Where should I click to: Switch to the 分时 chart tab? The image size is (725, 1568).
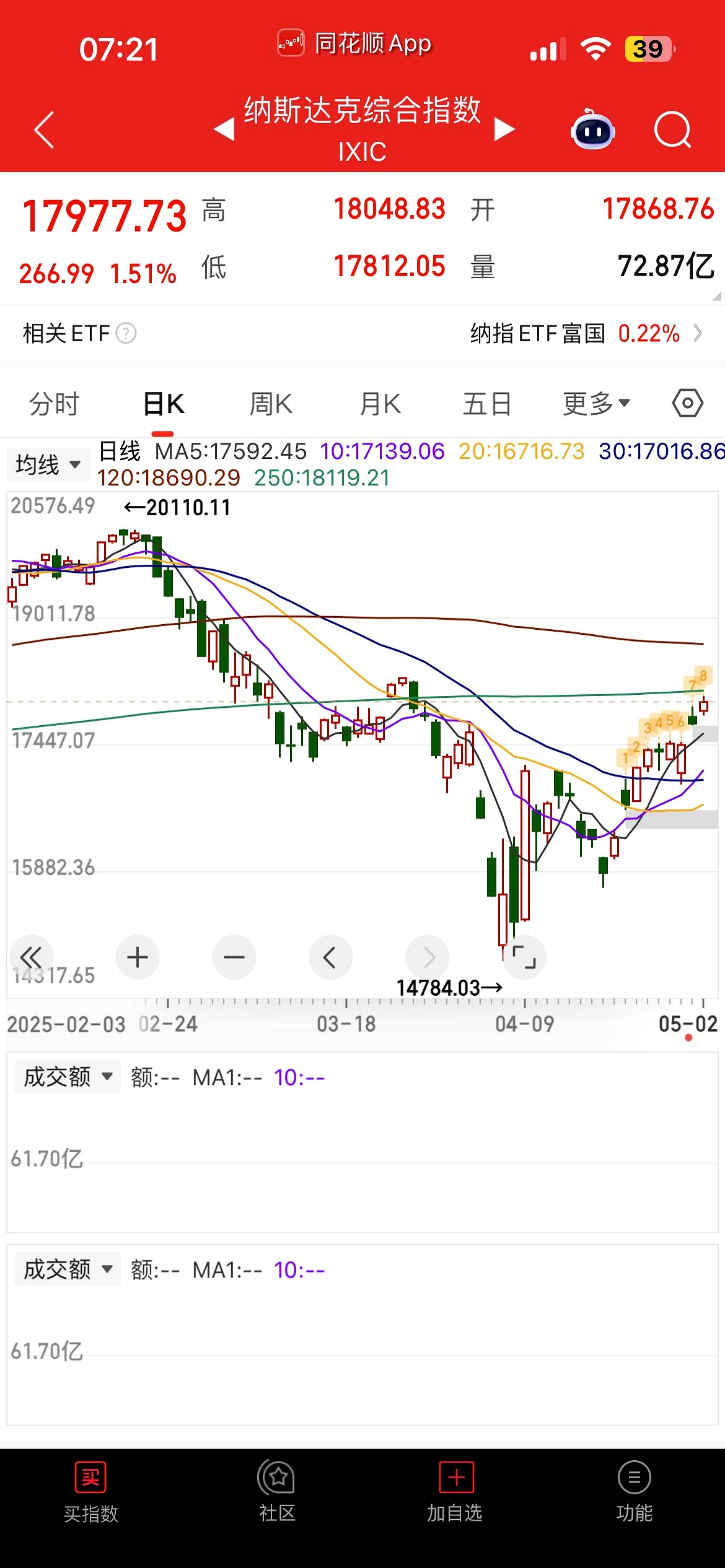(x=54, y=404)
